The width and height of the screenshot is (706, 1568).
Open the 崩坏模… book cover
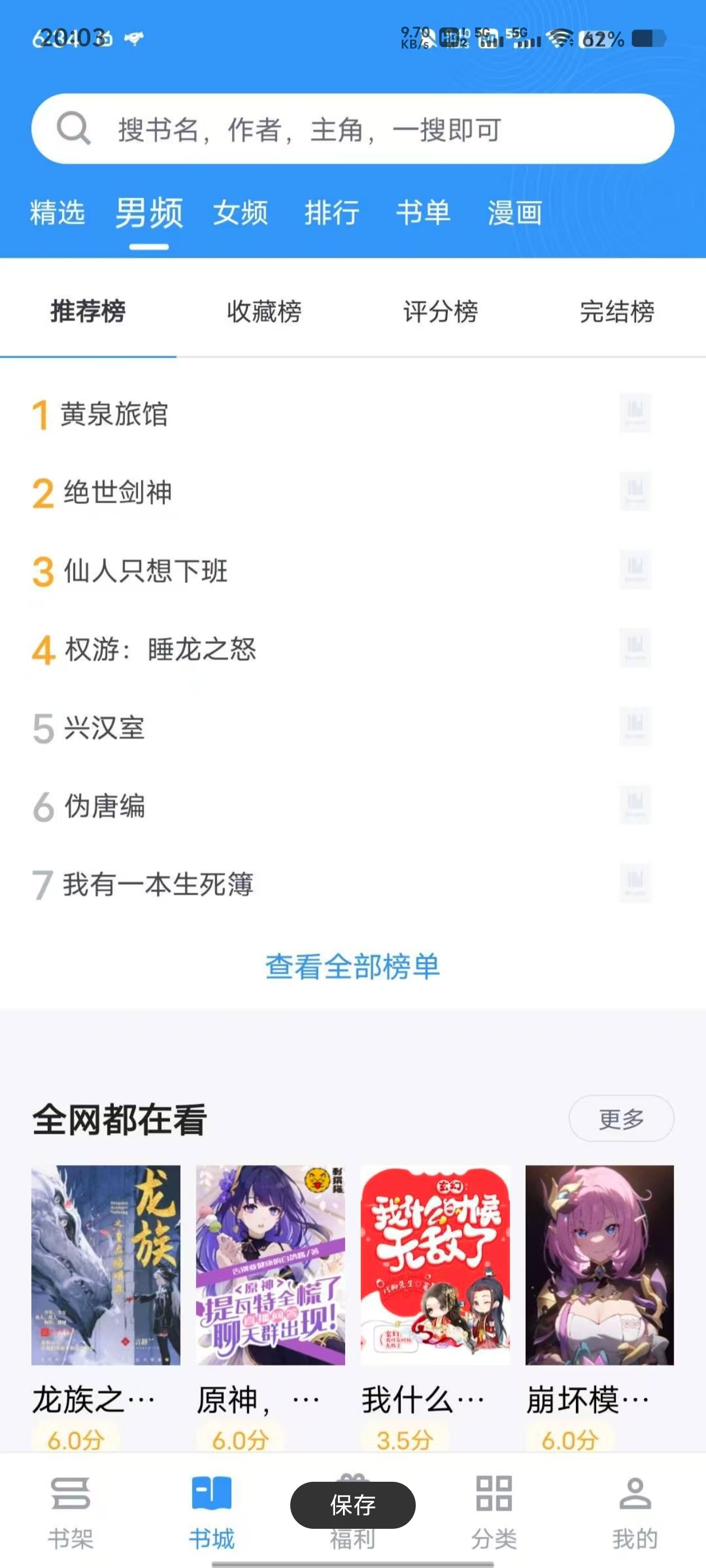(x=600, y=1265)
